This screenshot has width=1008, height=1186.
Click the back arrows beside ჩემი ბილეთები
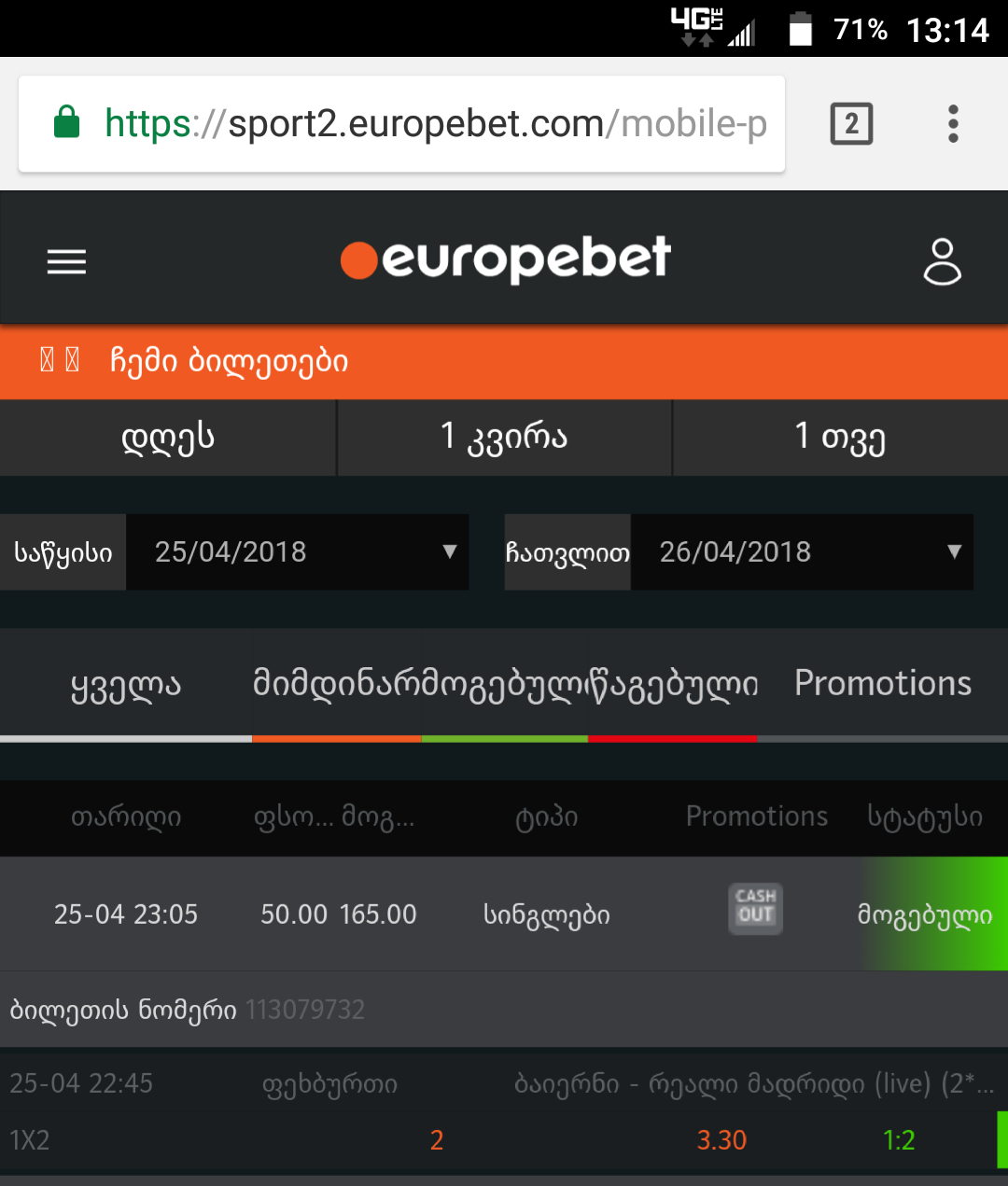click(x=58, y=360)
